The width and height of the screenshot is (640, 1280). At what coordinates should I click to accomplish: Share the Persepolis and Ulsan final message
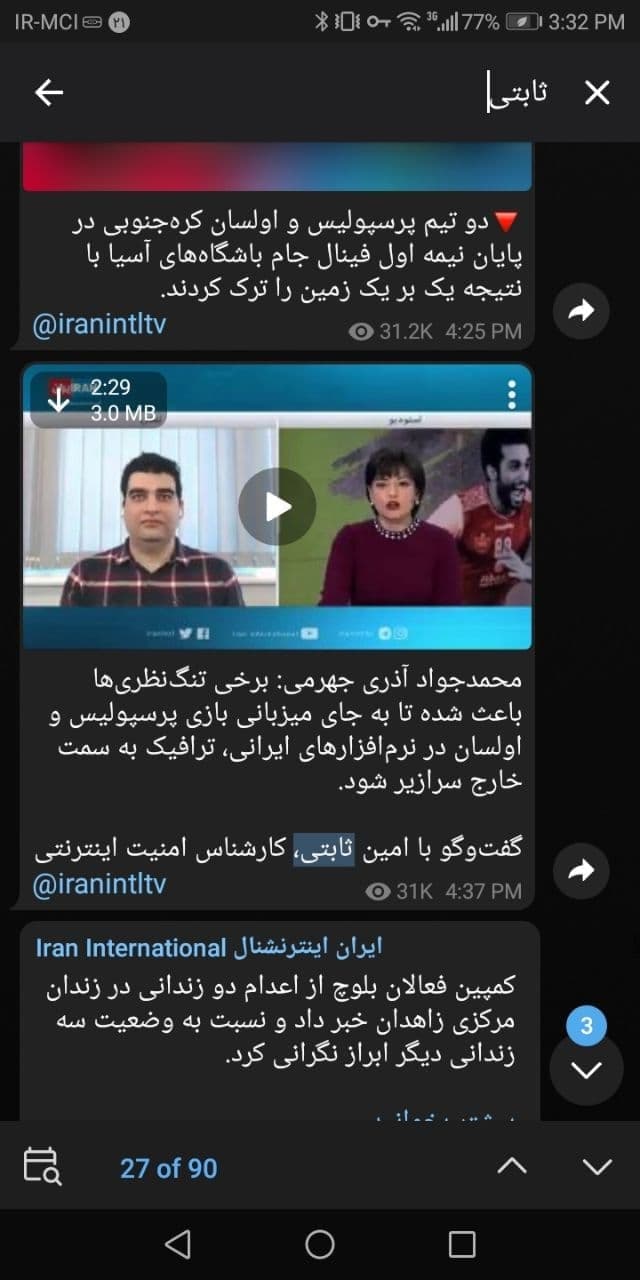point(581,311)
